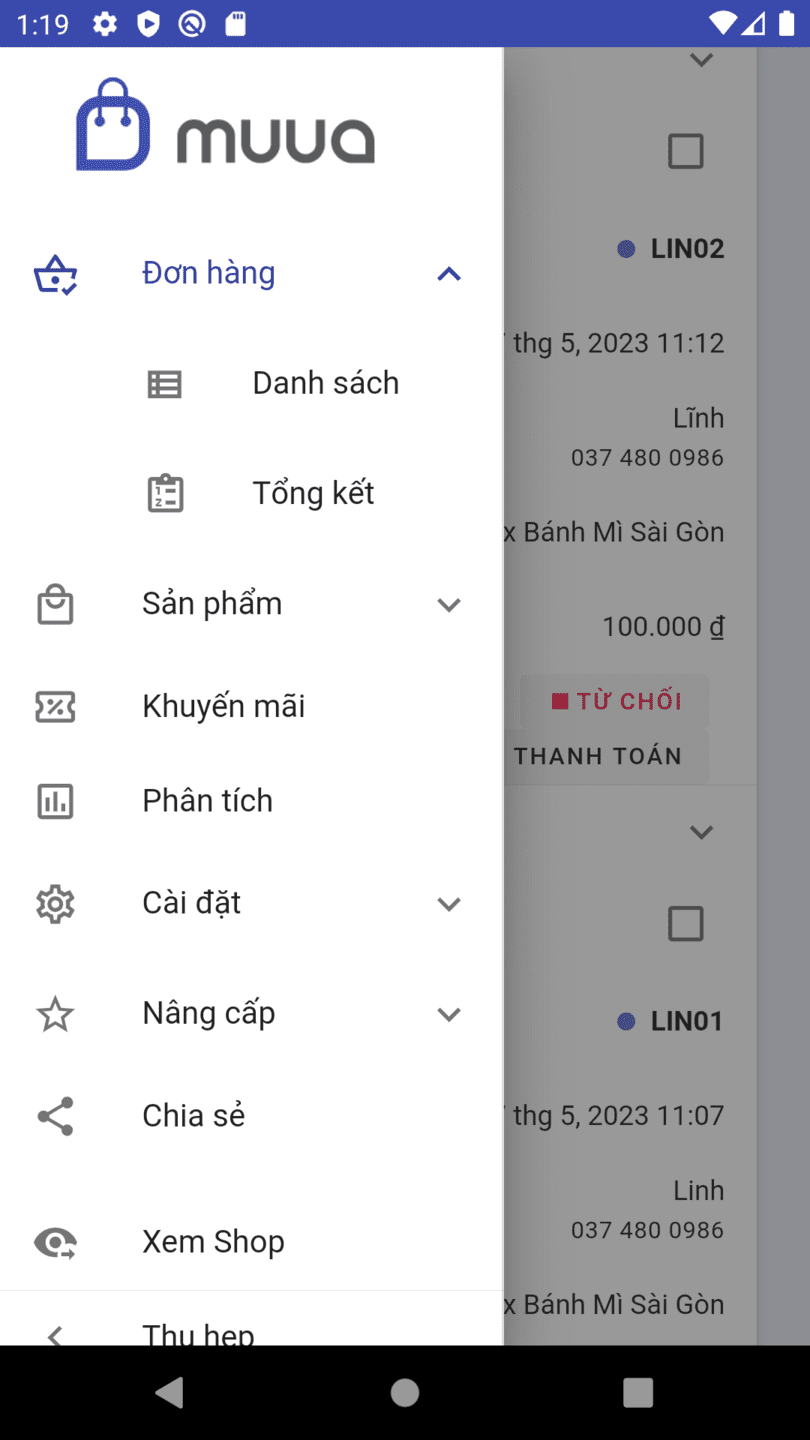Screen dimensions: 810x1440
Task: Select Chia sẻ to share shop
Action: [x=193, y=1115]
